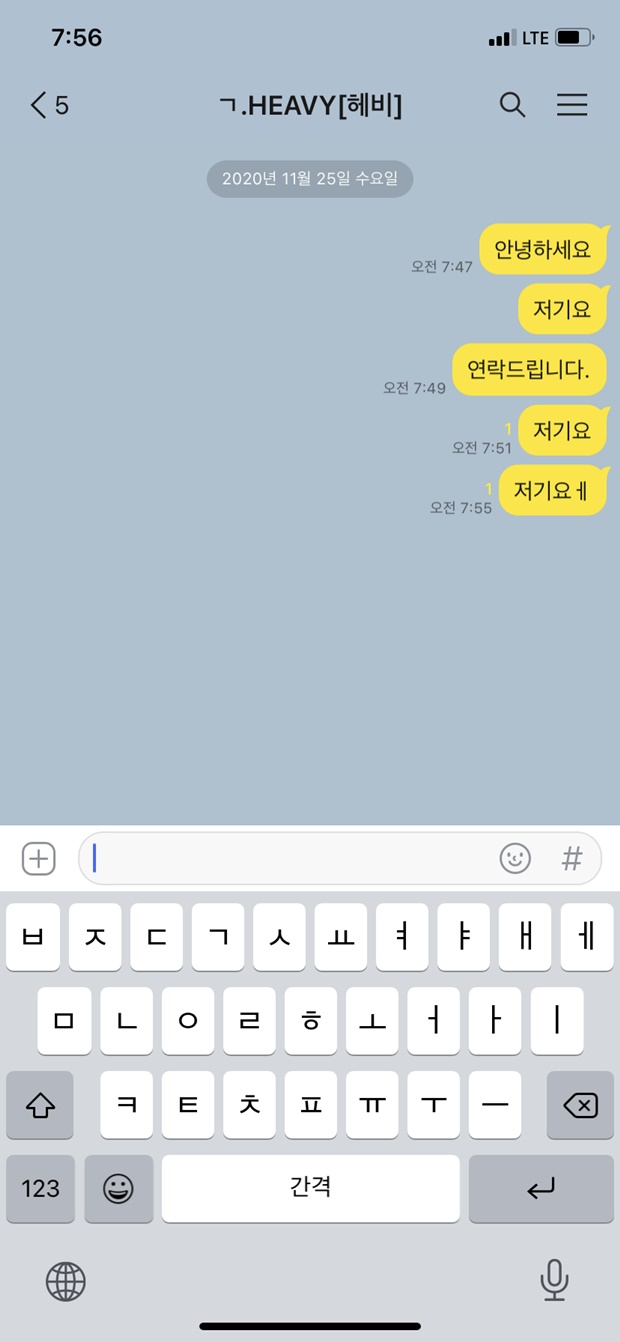Hit the return key
The height and width of the screenshot is (1342, 620).
[541, 1188]
